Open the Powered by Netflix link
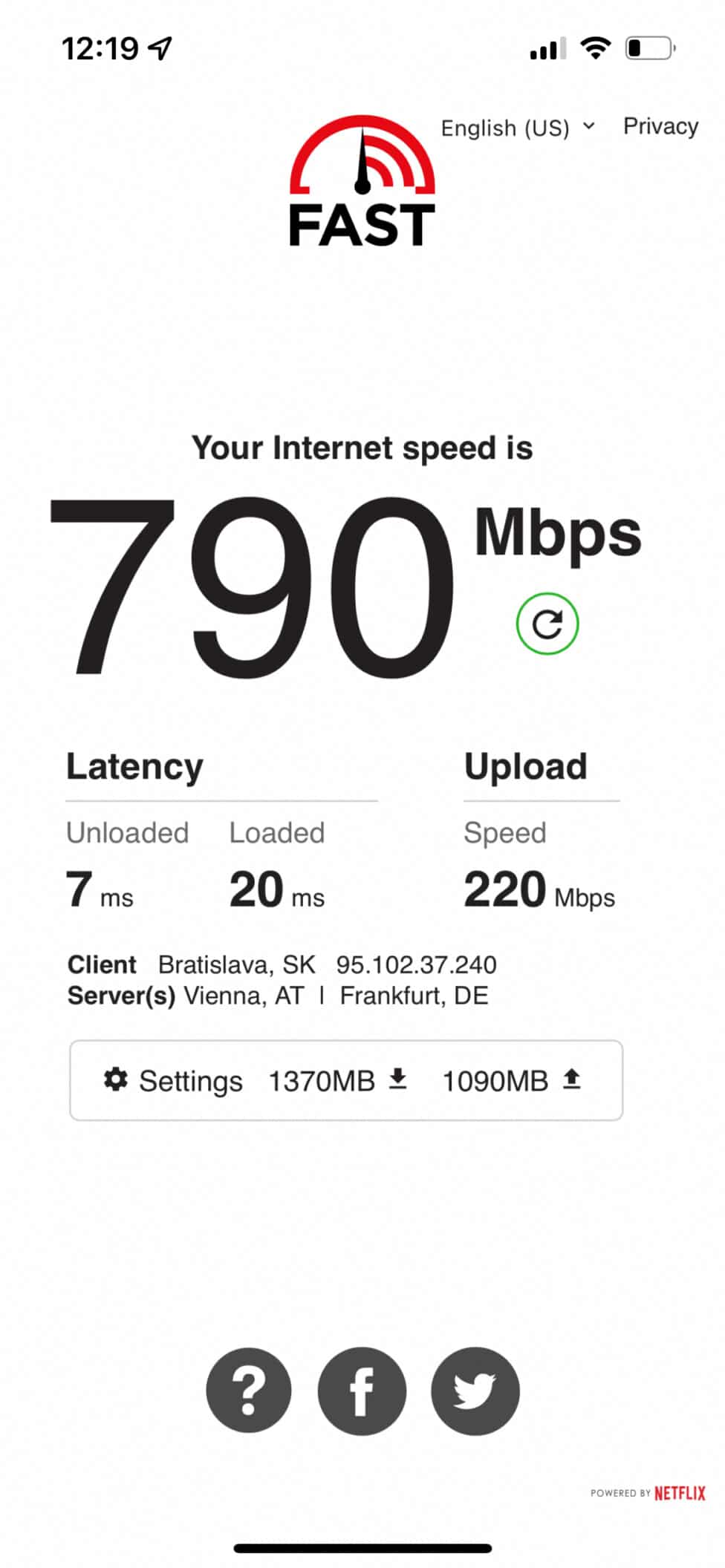Viewport: 725px width, 1568px height. tap(648, 1493)
